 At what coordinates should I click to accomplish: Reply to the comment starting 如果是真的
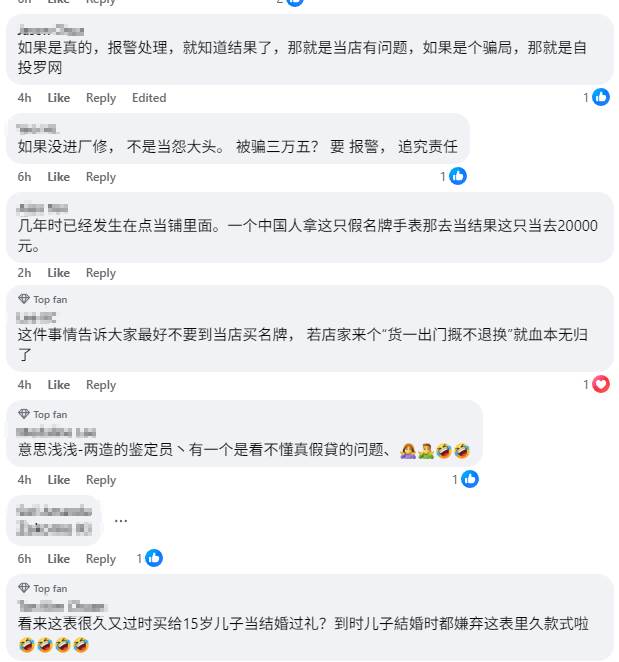101,98
